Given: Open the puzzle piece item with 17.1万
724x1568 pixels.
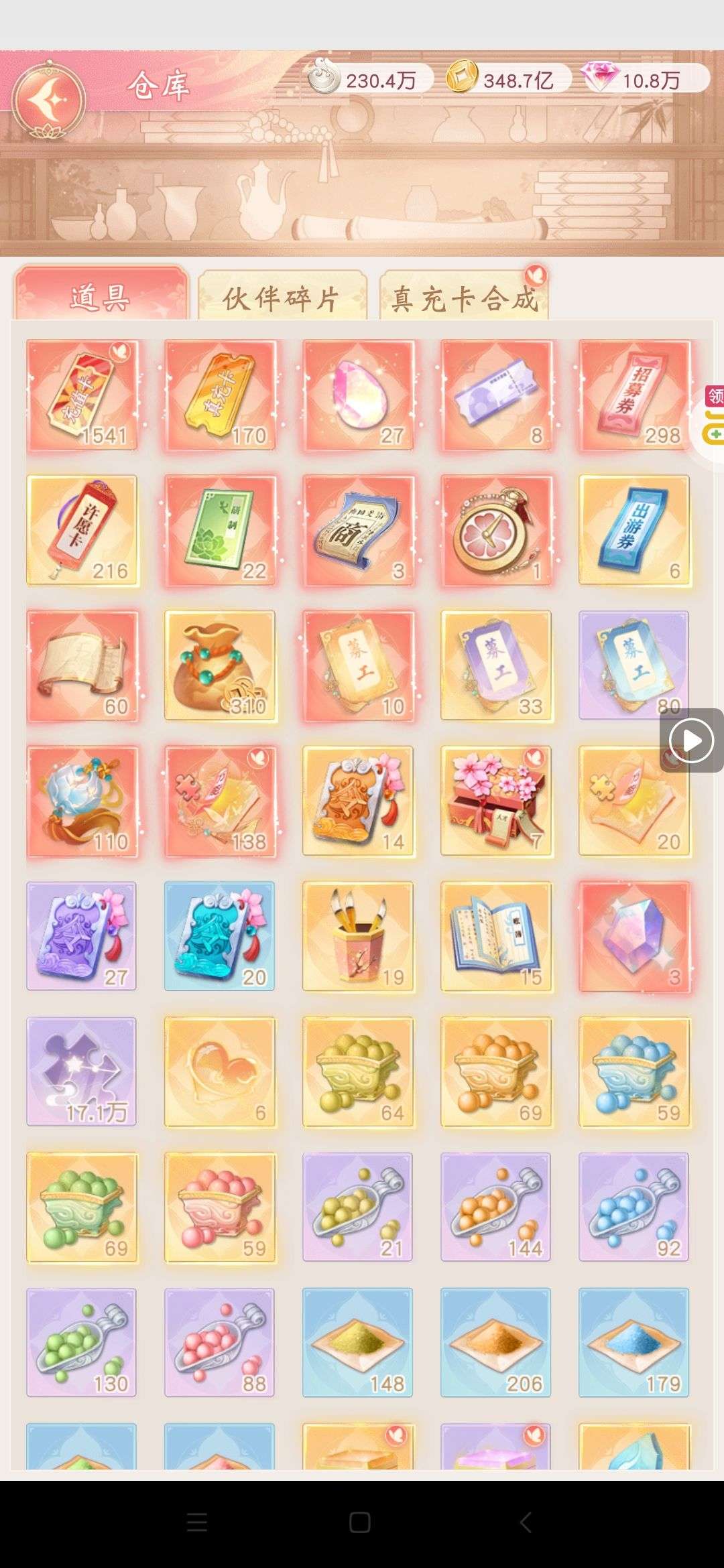Looking at the screenshot, I should click(82, 1072).
